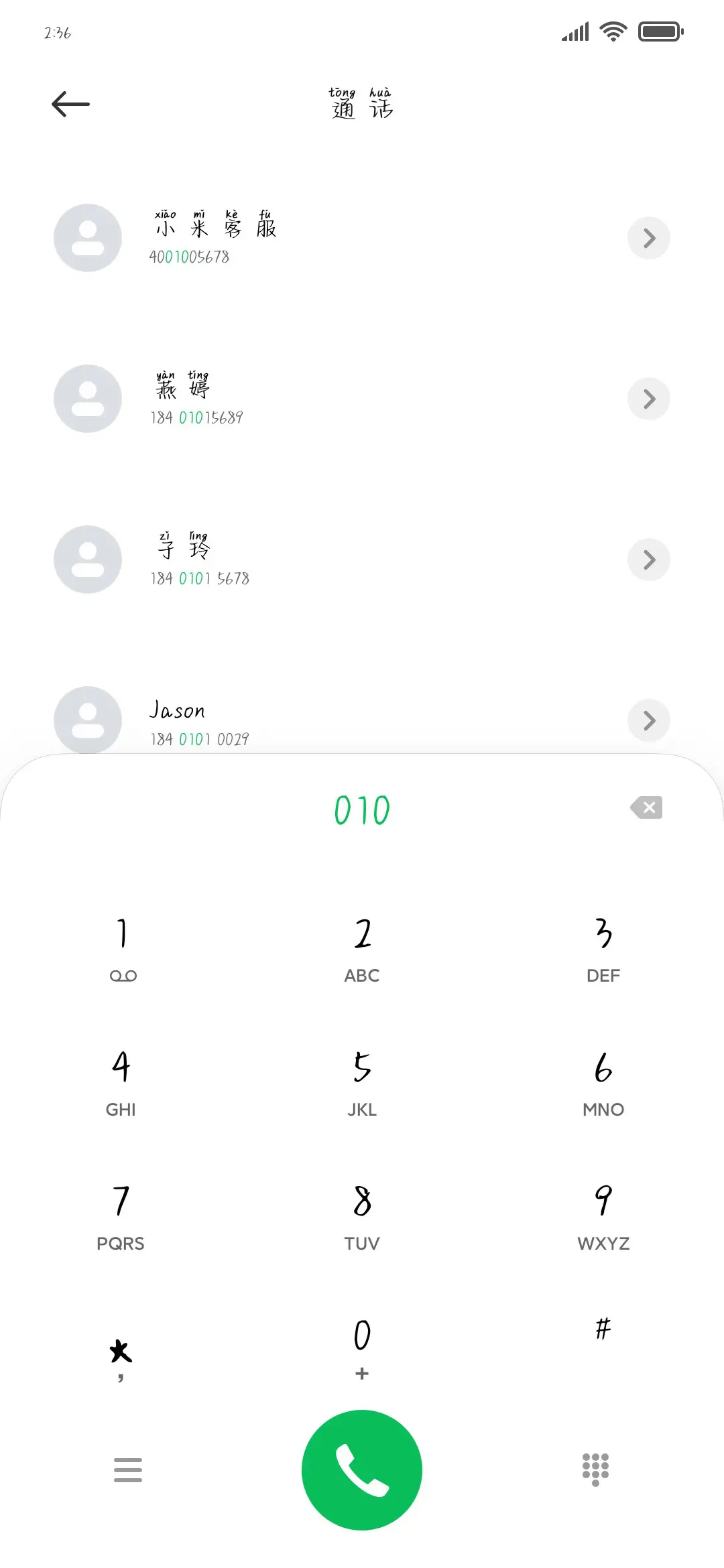
Task: Expand details for 子玲
Action: point(648,560)
